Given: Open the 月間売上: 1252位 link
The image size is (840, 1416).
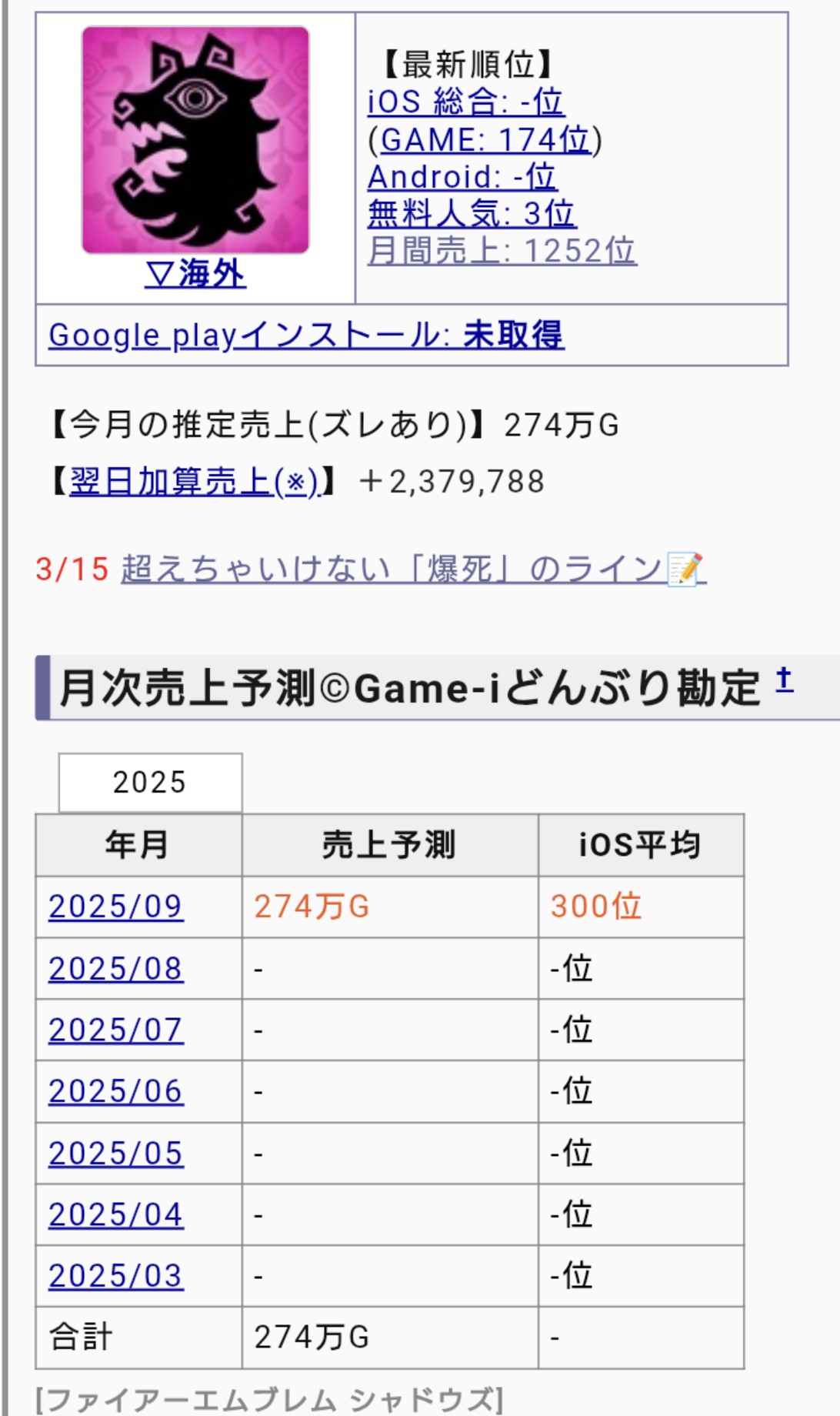Looking at the screenshot, I should (502, 250).
